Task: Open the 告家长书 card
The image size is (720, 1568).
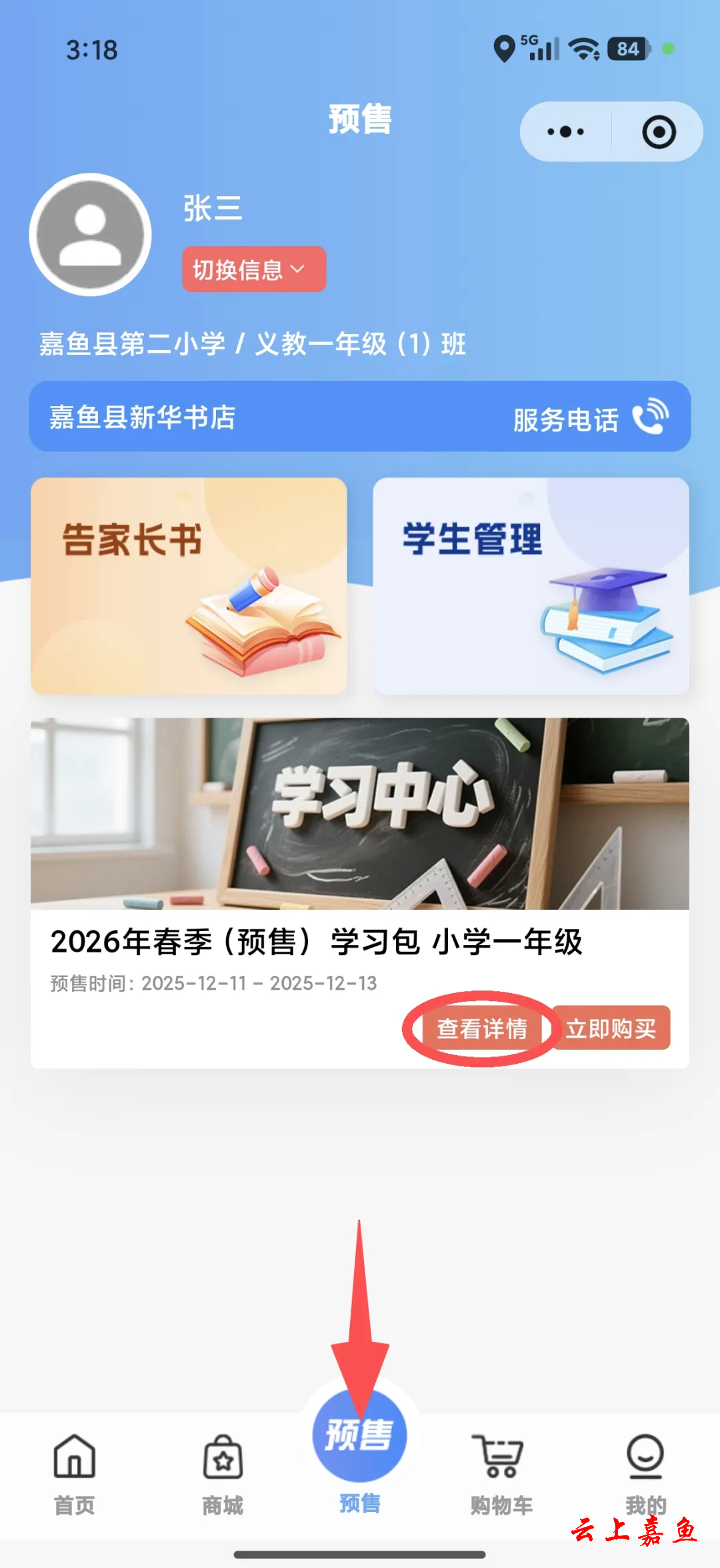Action: [x=189, y=586]
